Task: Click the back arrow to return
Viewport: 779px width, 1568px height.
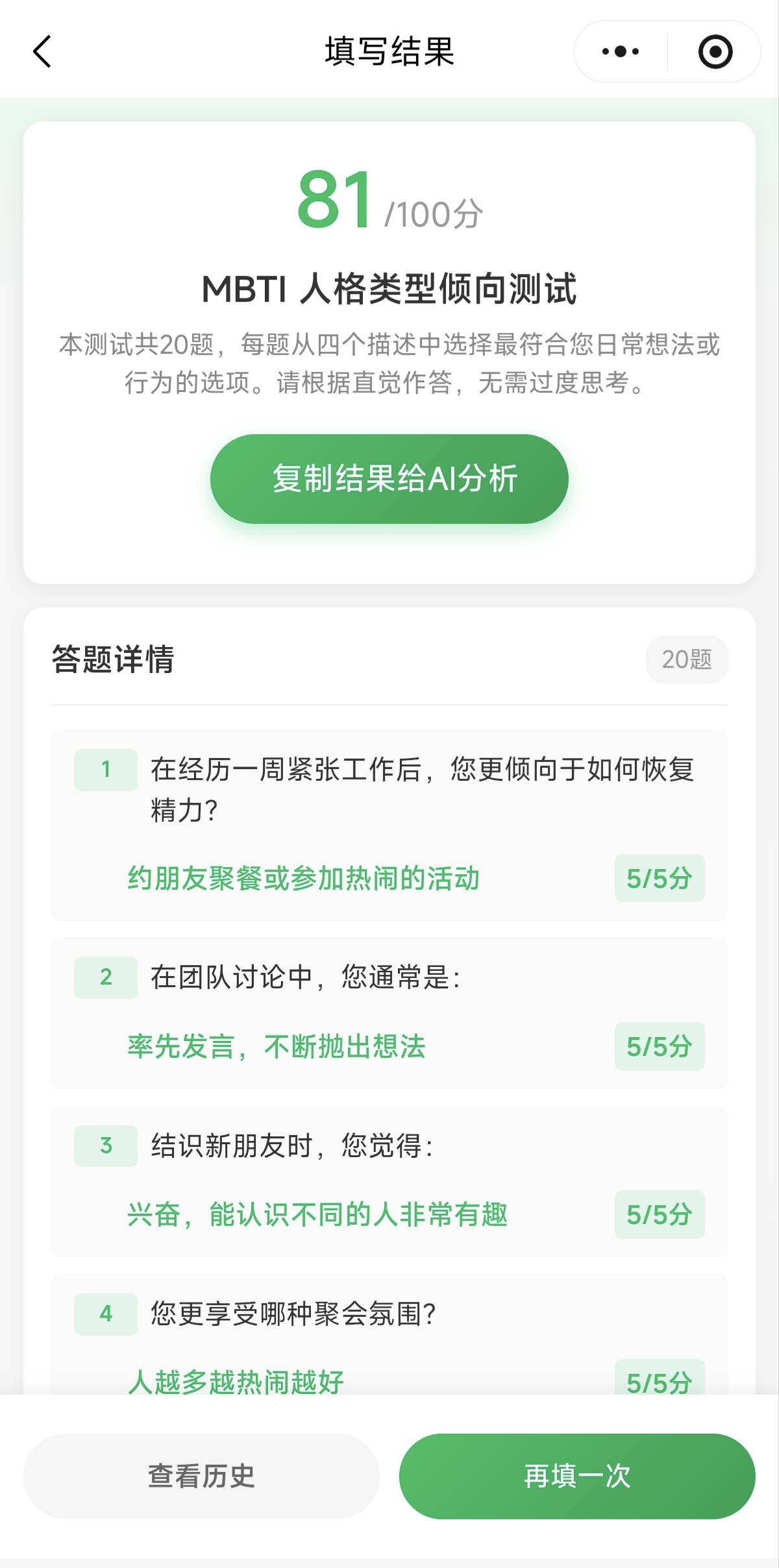Action: tap(42, 52)
